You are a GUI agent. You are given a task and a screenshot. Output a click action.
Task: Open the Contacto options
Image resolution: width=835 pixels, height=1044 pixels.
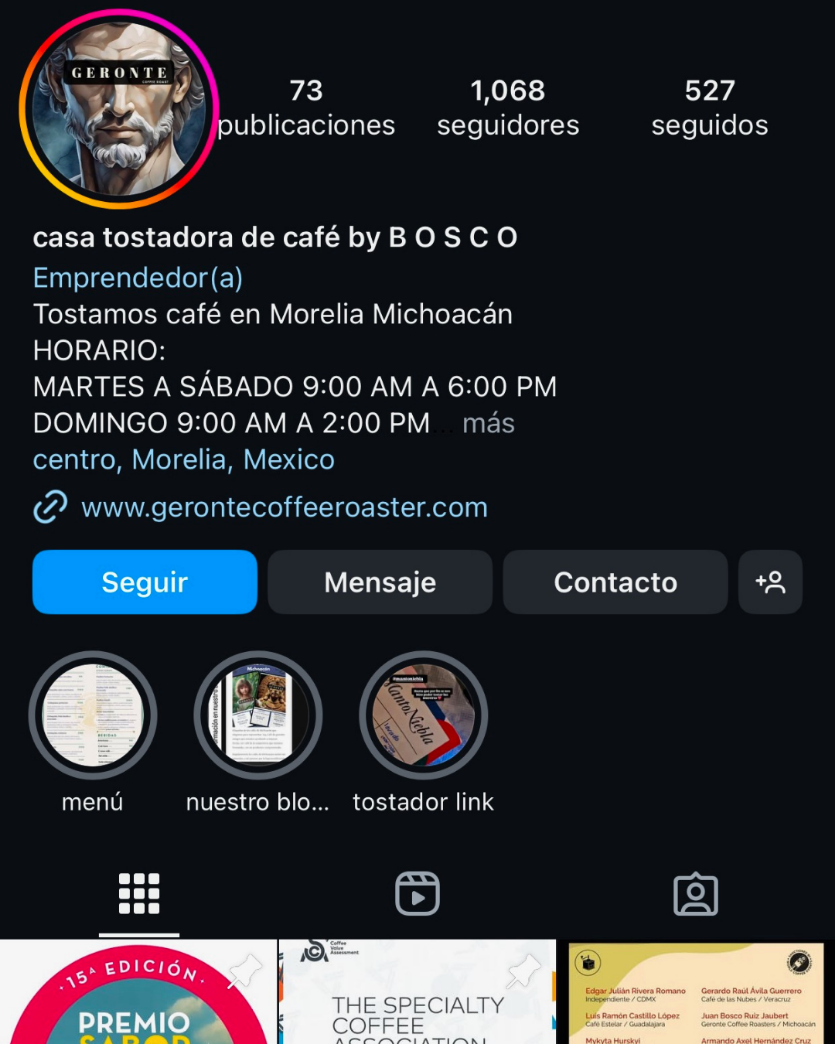coord(615,582)
